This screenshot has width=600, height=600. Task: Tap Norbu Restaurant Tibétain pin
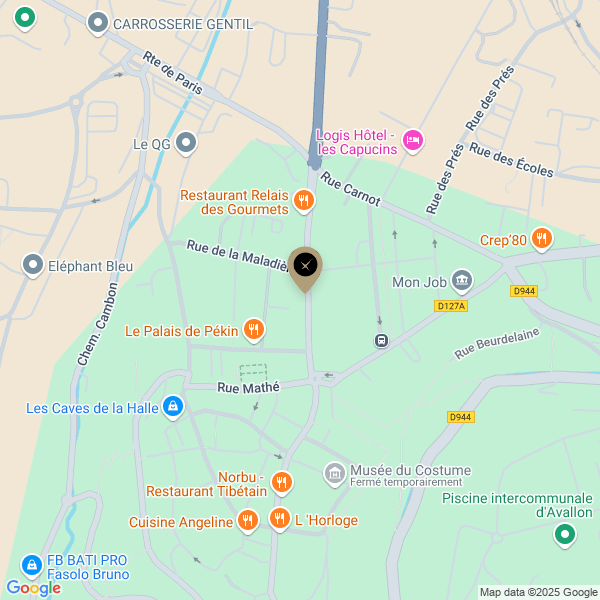point(282,483)
